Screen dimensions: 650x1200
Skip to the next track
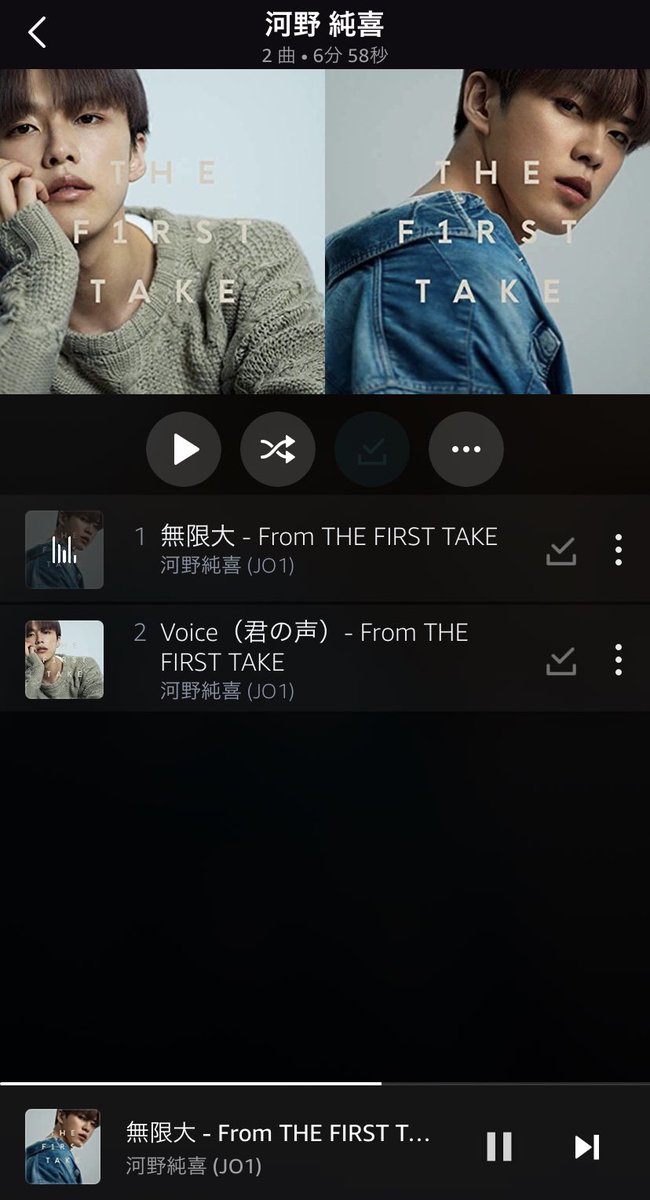(587, 1146)
